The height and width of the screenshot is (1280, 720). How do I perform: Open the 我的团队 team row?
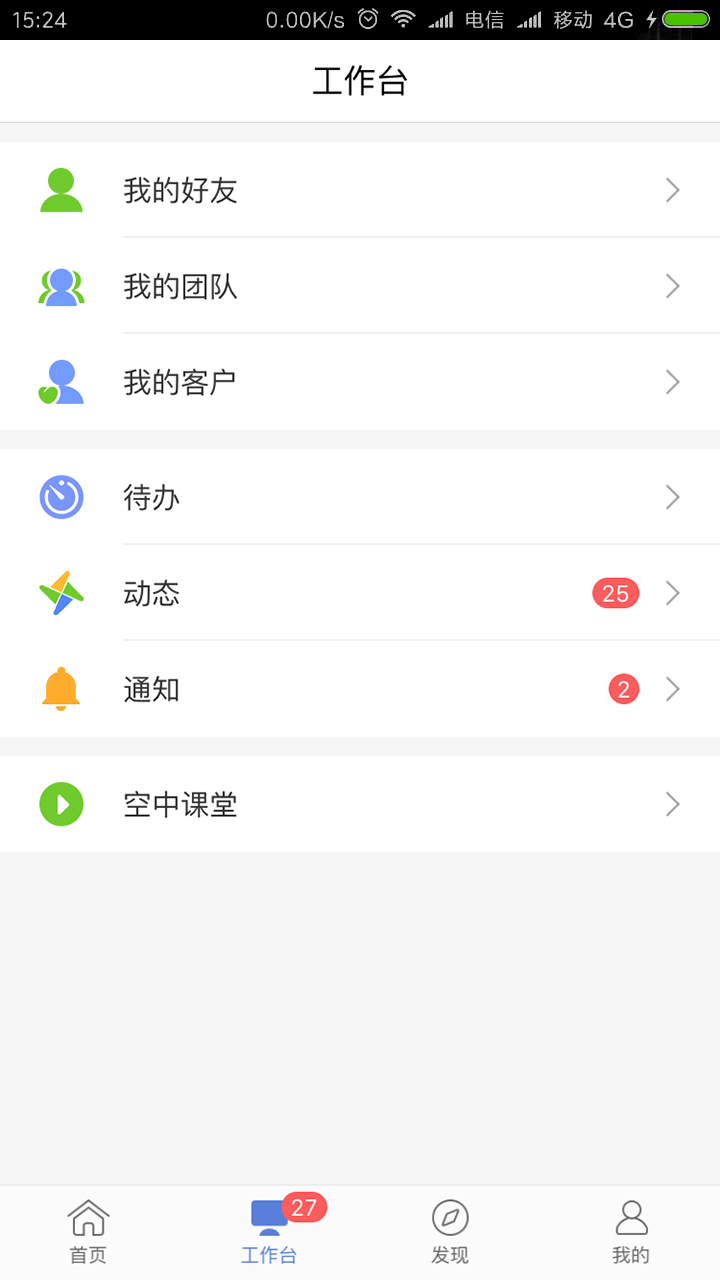(360, 287)
